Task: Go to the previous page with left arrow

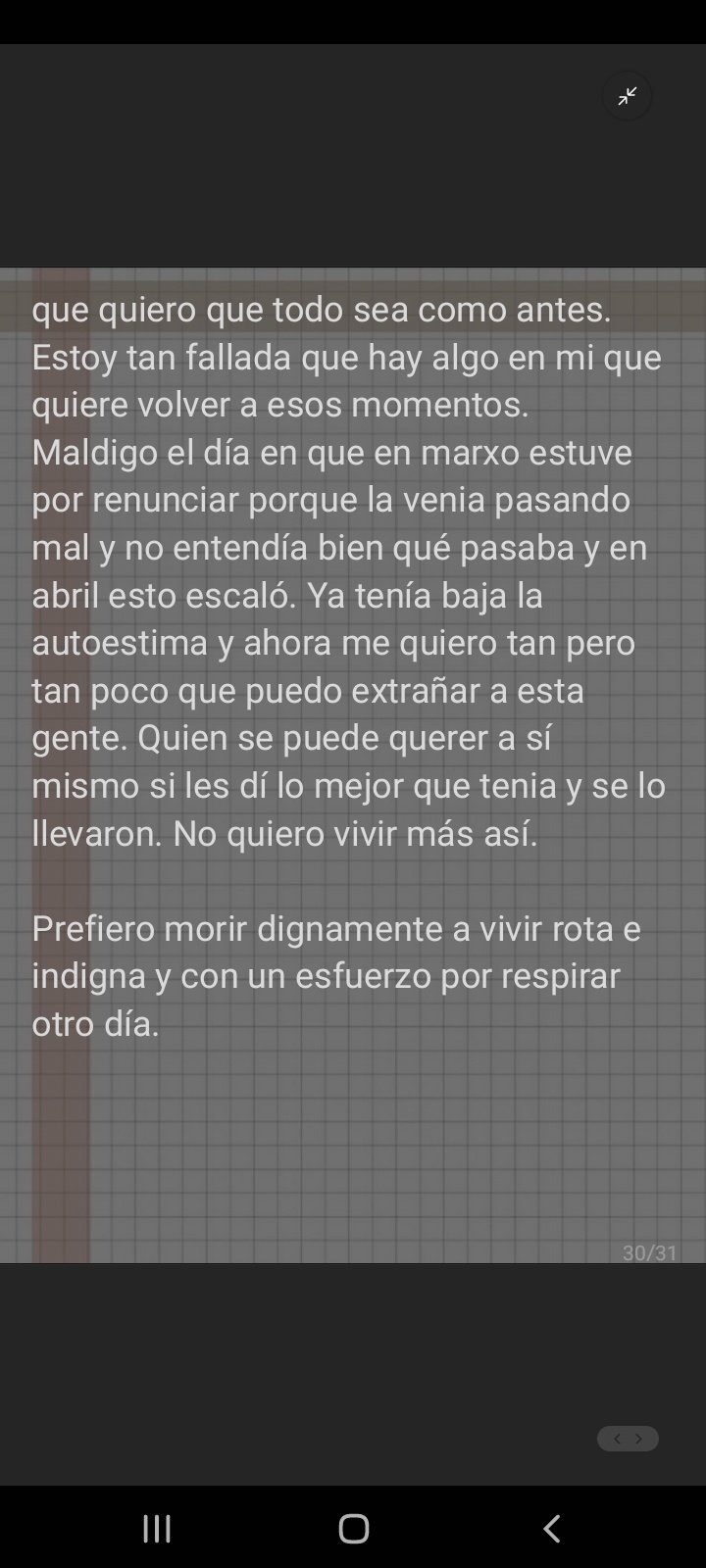Action: (x=616, y=1439)
